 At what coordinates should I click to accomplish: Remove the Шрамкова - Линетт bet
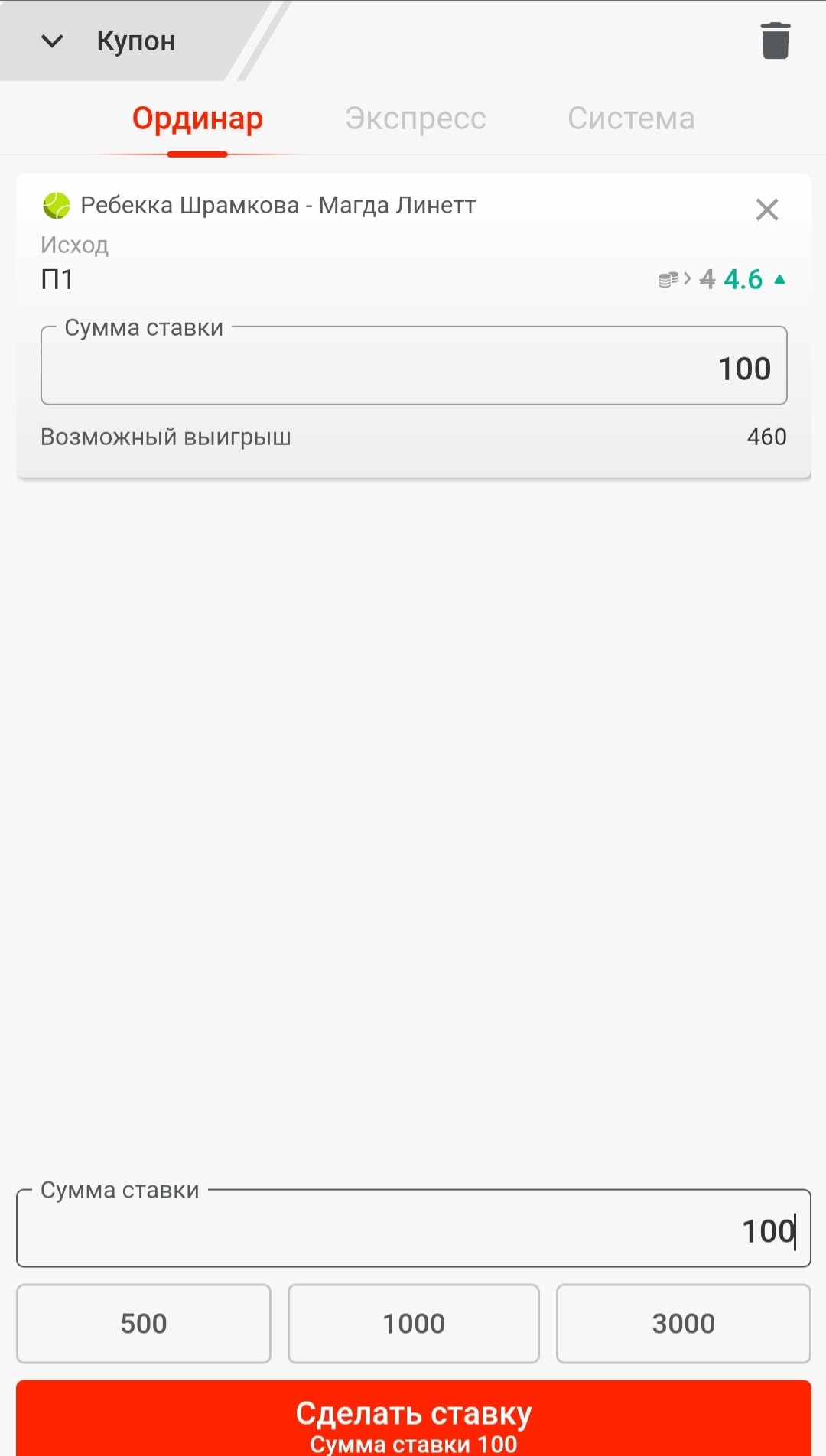tap(767, 210)
